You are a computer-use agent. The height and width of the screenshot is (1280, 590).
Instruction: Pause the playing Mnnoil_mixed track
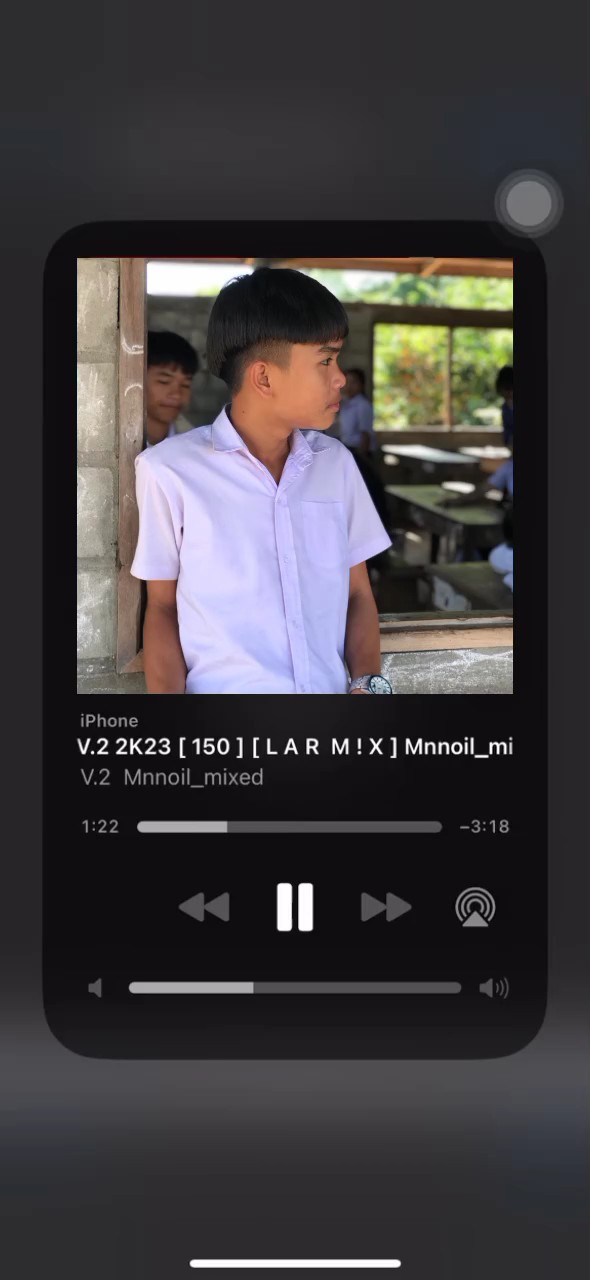295,907
